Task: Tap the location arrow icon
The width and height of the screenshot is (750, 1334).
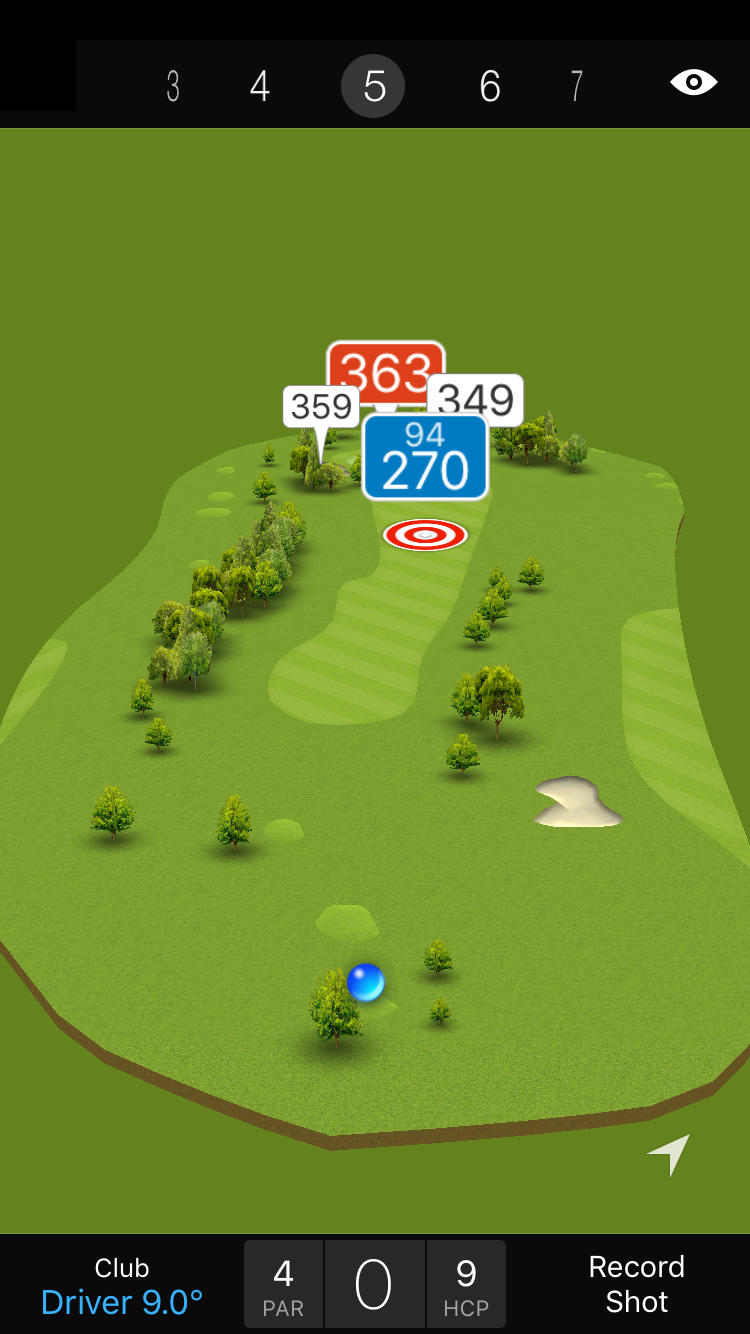Action: click(x=669, y=1153)
